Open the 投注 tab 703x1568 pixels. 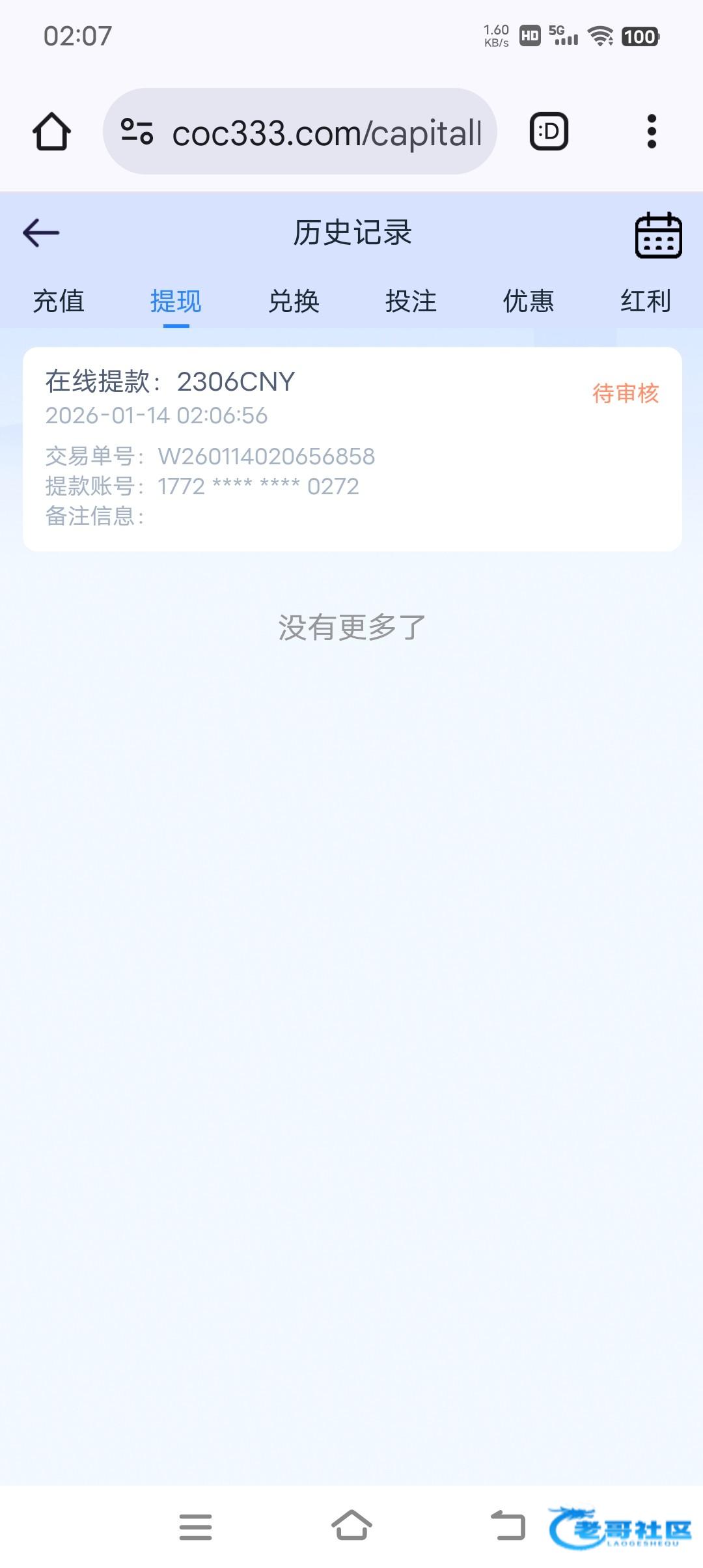click(x=411, y=301)
